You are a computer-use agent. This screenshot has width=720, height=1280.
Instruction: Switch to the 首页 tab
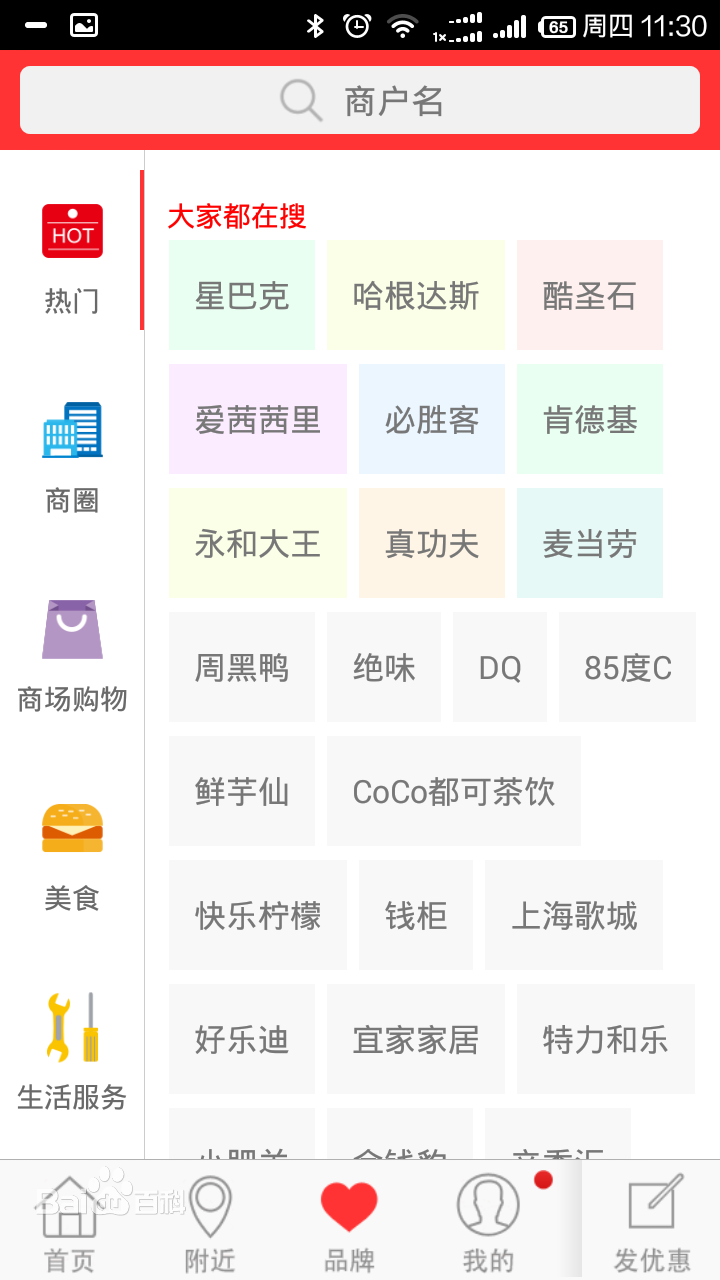point(68,1220)
